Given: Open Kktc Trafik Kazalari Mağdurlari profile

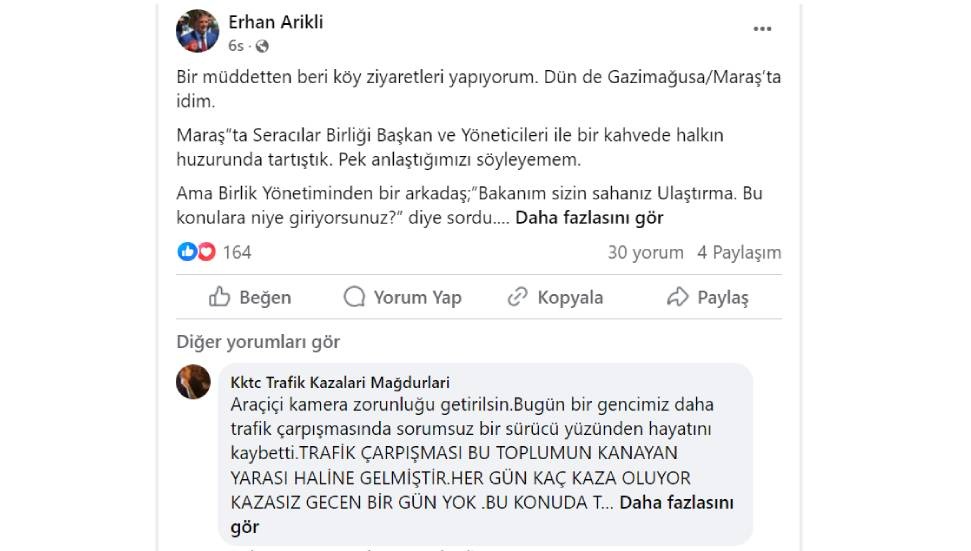Looking at the screenshot, I should [x=340, y=382].
